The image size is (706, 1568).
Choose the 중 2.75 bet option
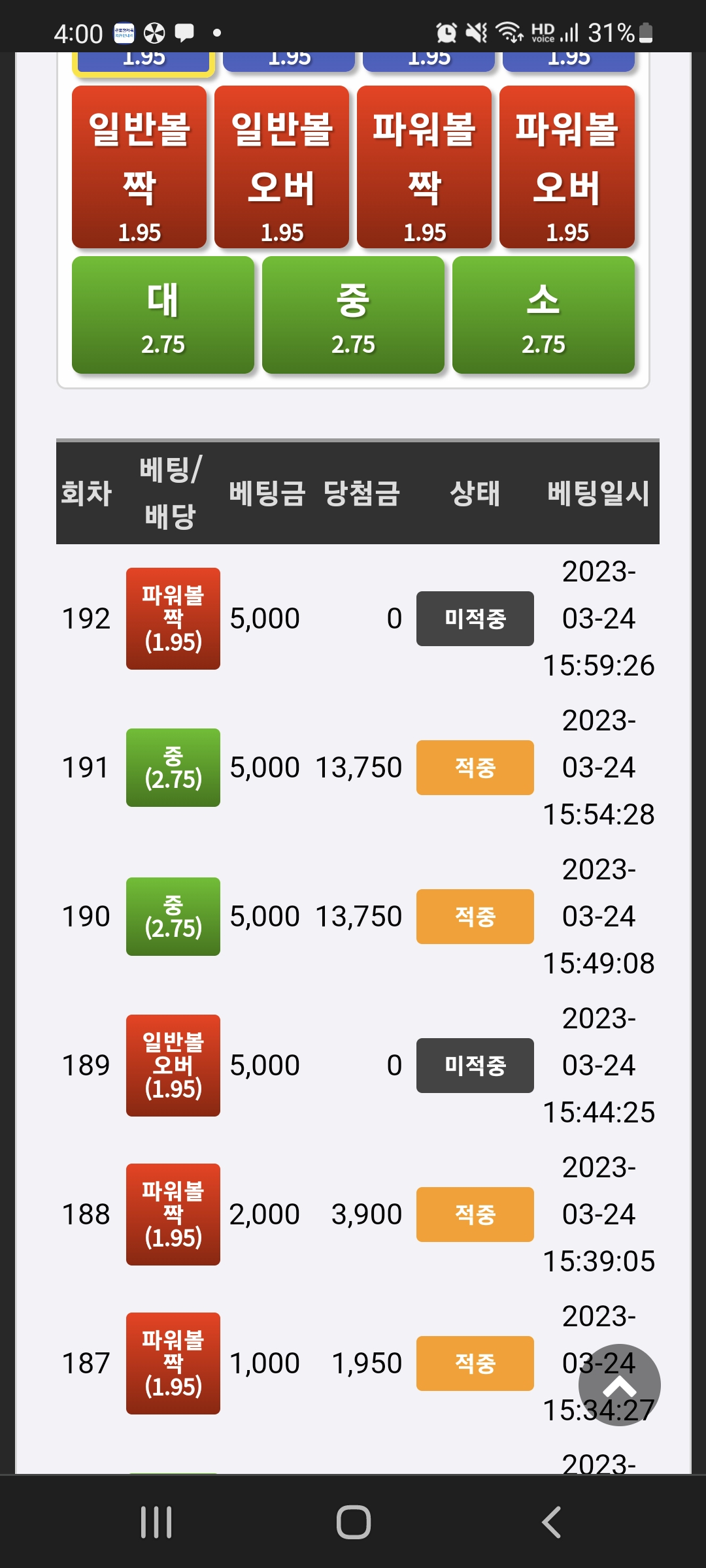[x=353, y=316]
